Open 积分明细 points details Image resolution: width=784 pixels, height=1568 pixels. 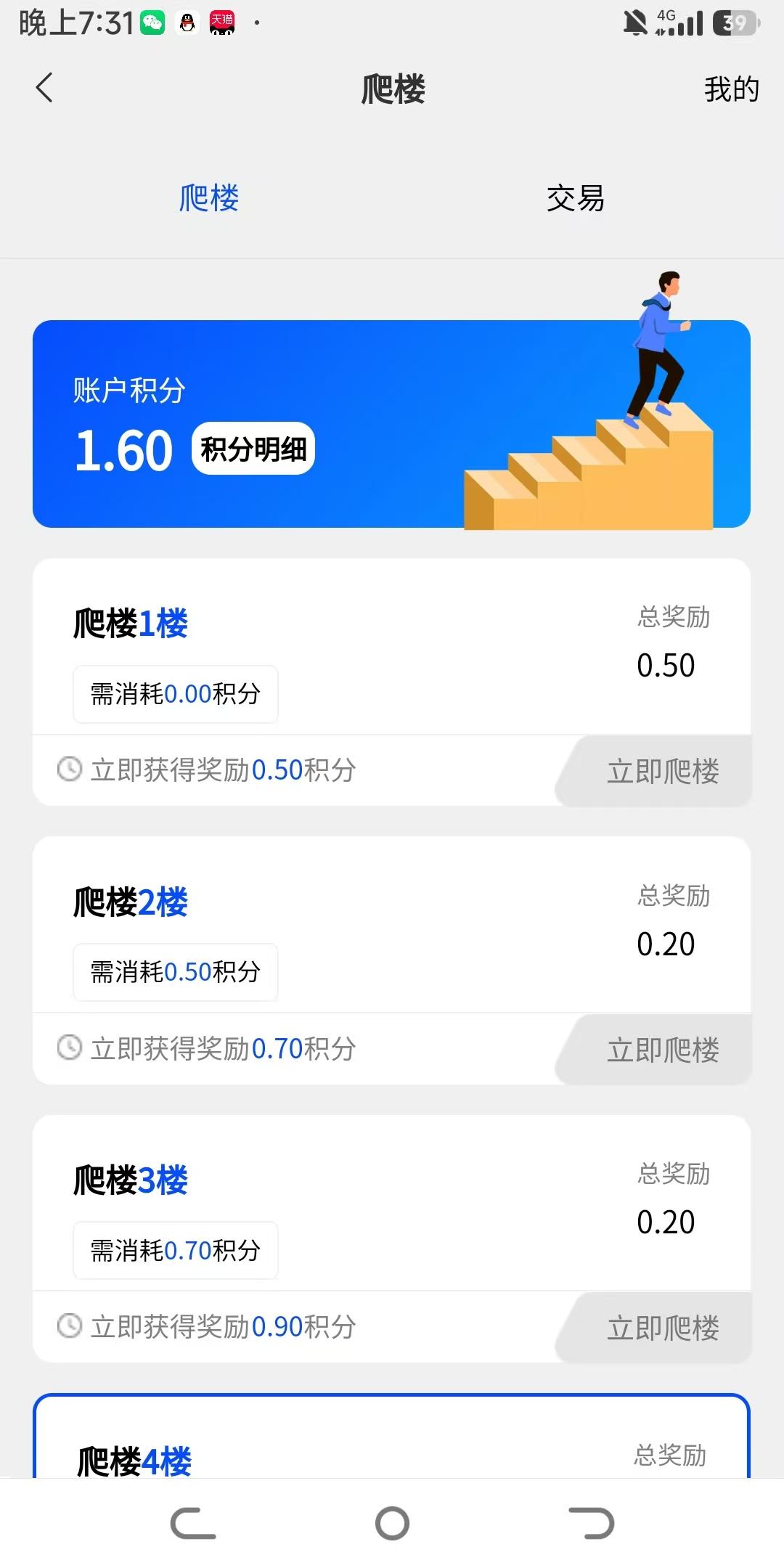pos(253,449)
